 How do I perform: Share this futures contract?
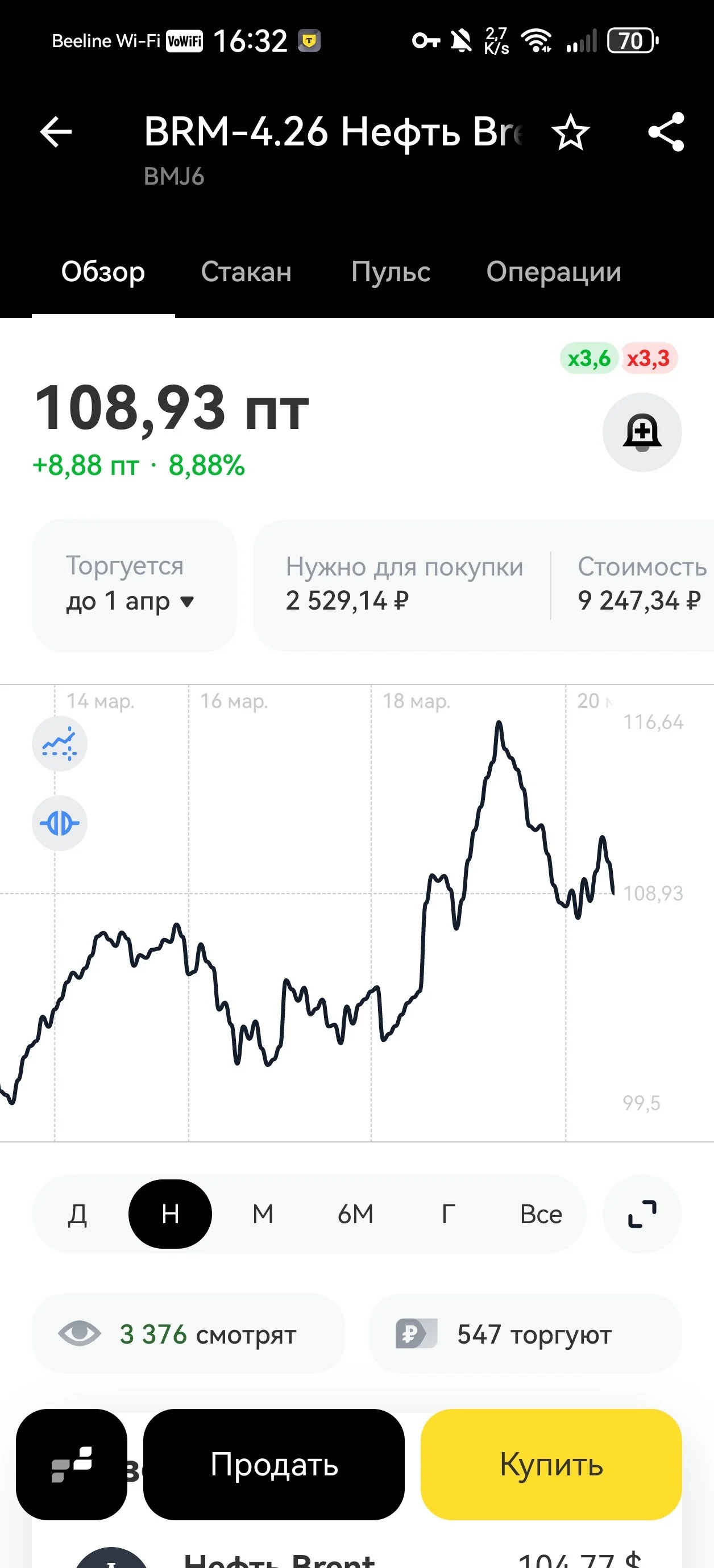point(666,131)
